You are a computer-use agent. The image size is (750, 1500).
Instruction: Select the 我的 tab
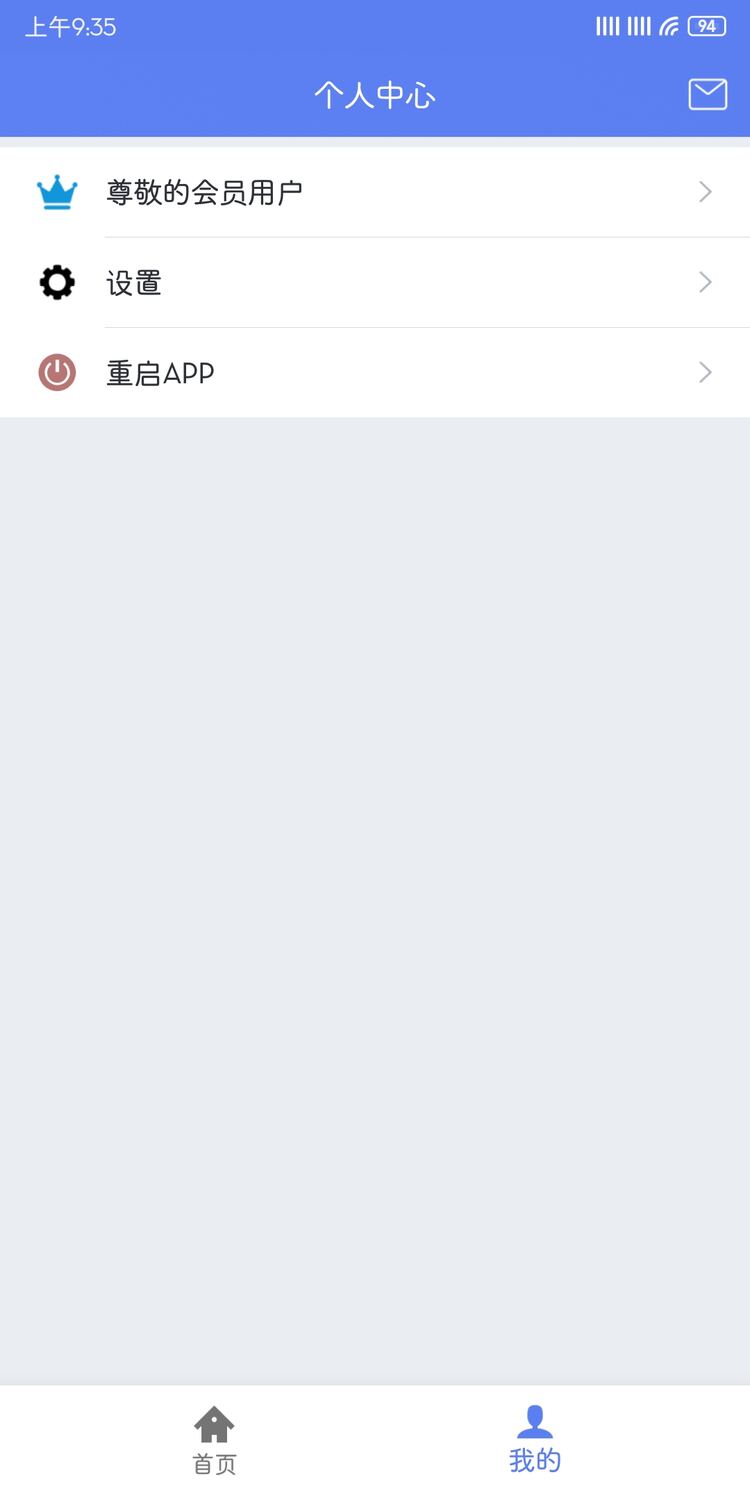coord(534,1441)
